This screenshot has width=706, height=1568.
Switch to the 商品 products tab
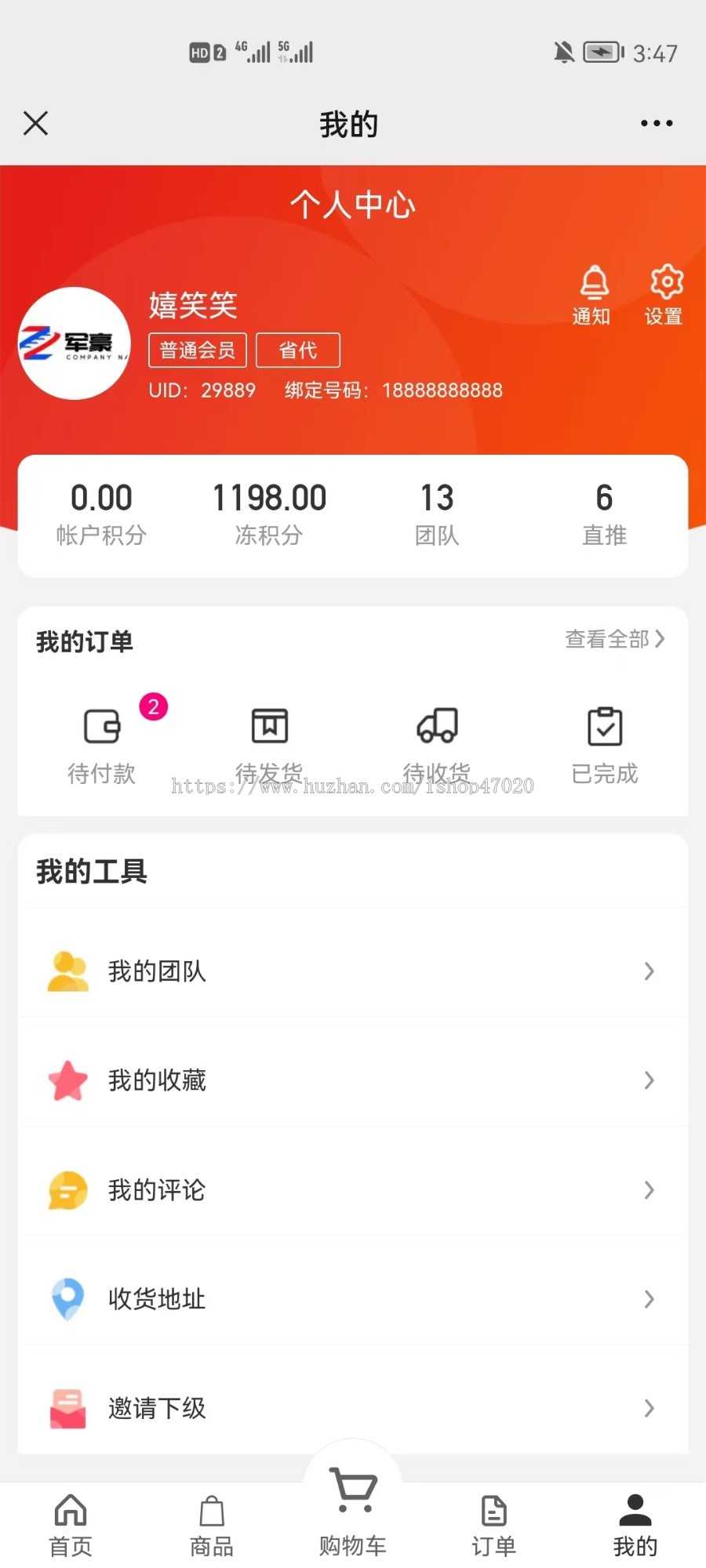pyautogui.click(x=212, y=1525)
